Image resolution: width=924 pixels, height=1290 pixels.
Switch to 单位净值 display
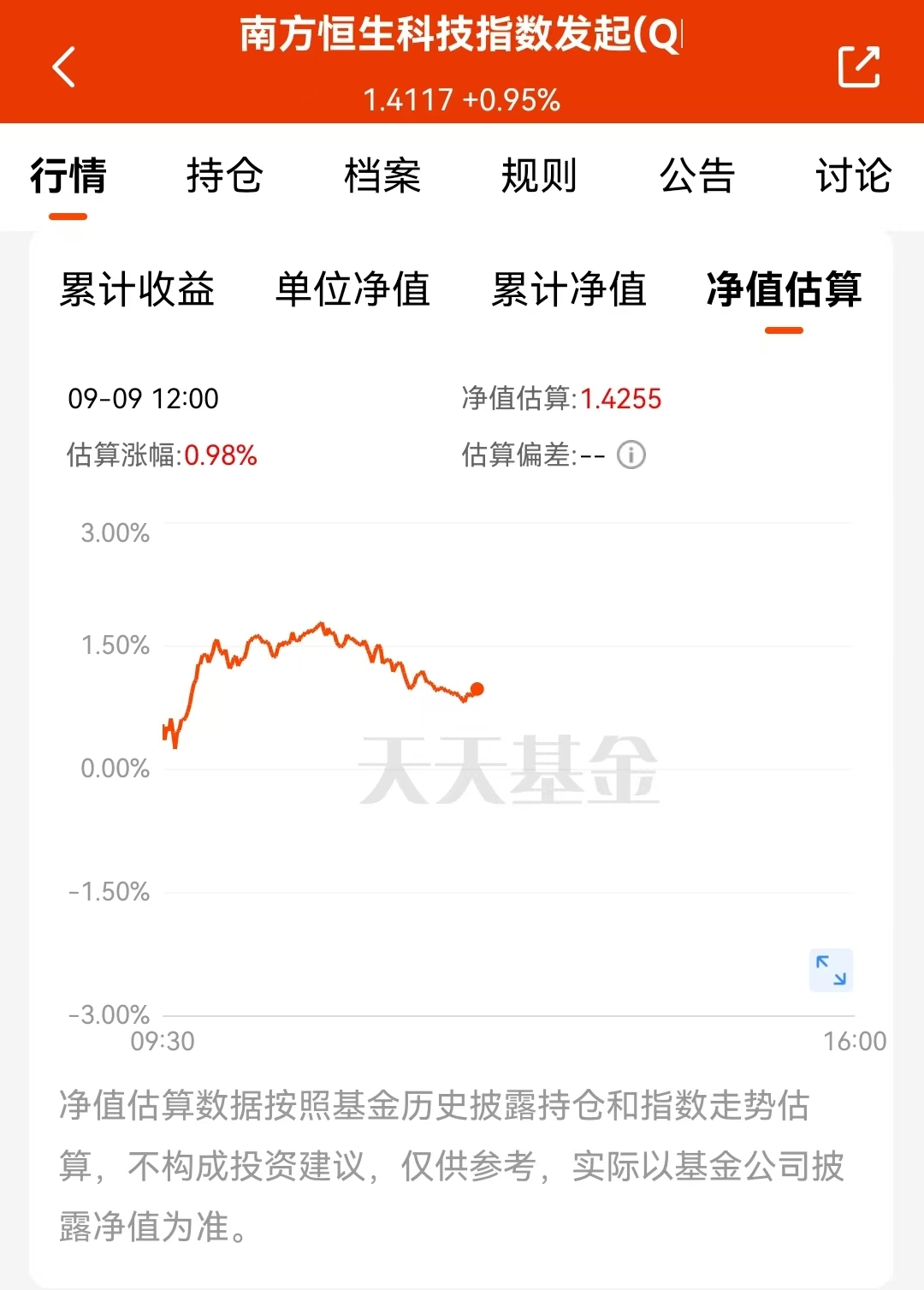point(352,291)
